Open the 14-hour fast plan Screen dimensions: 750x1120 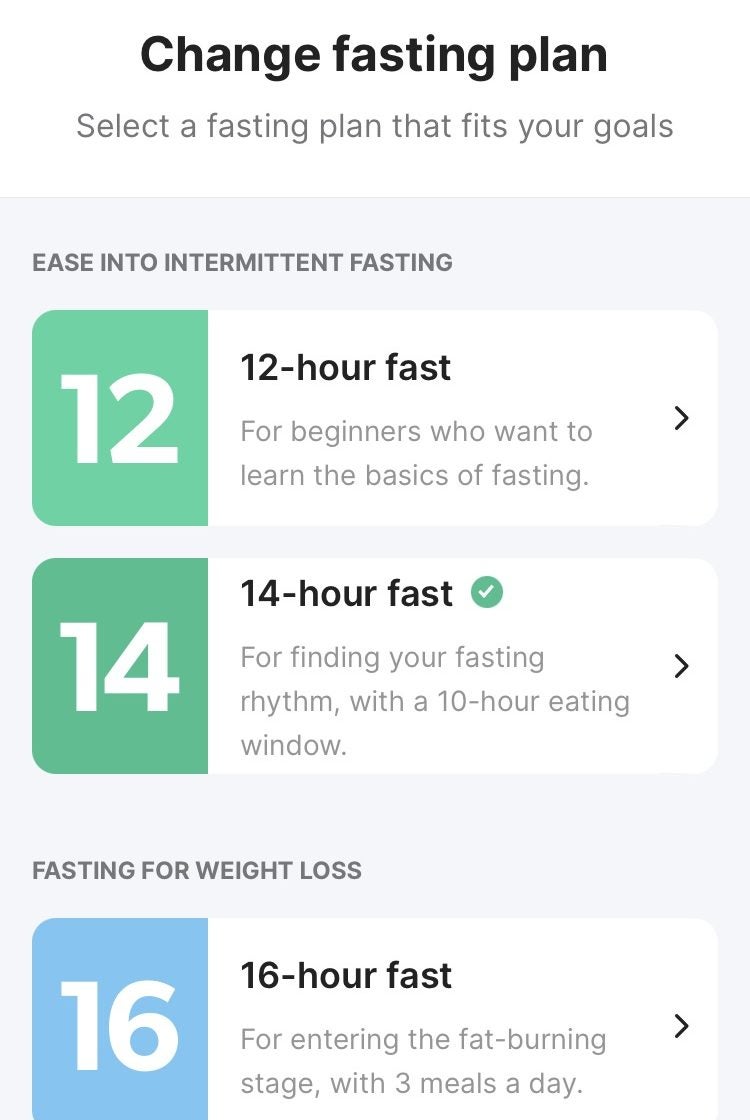375,666
